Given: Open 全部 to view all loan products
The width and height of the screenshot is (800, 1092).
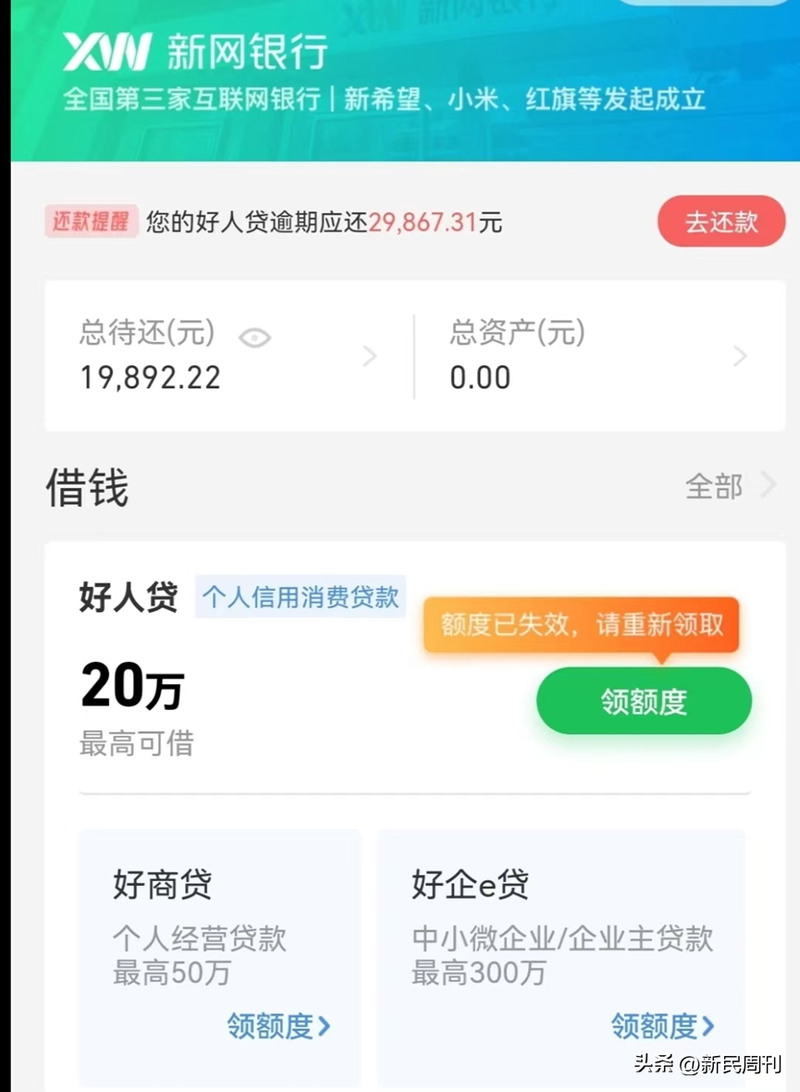Looking at the screenshot, I should 715,487.
